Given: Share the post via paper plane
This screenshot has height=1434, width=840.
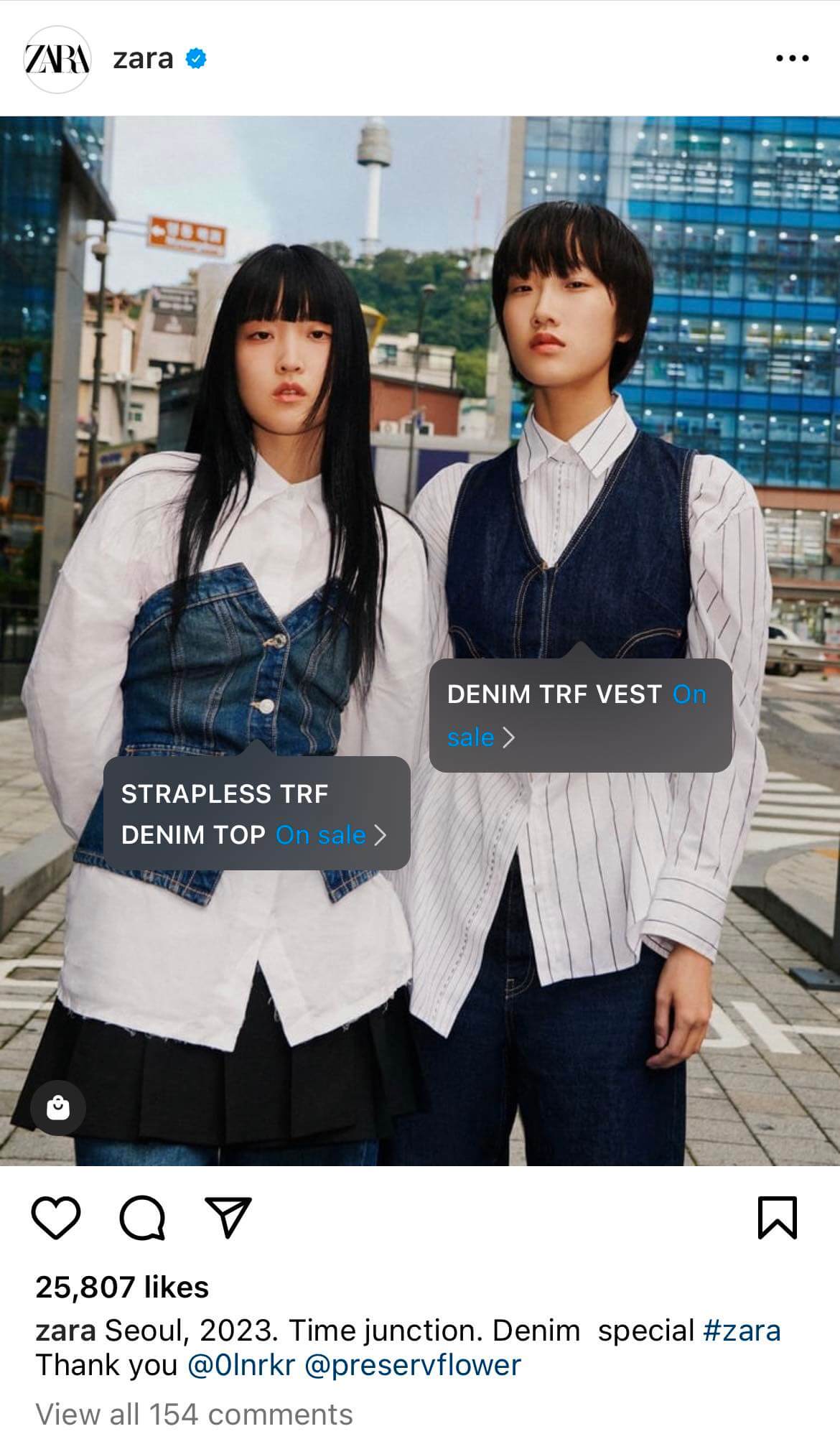Looking at the screenshot, I should [228, 1217].
